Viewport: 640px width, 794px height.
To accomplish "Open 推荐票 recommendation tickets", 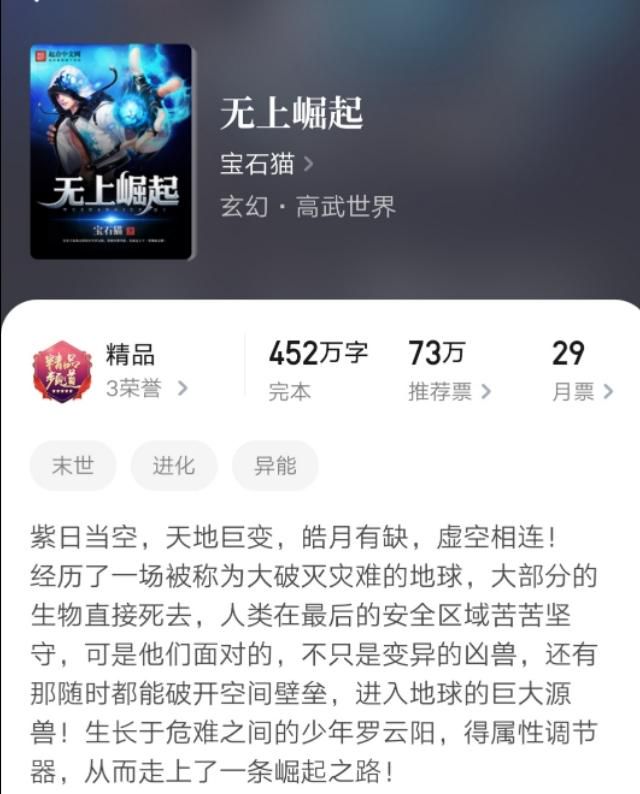I will (449, 391).
